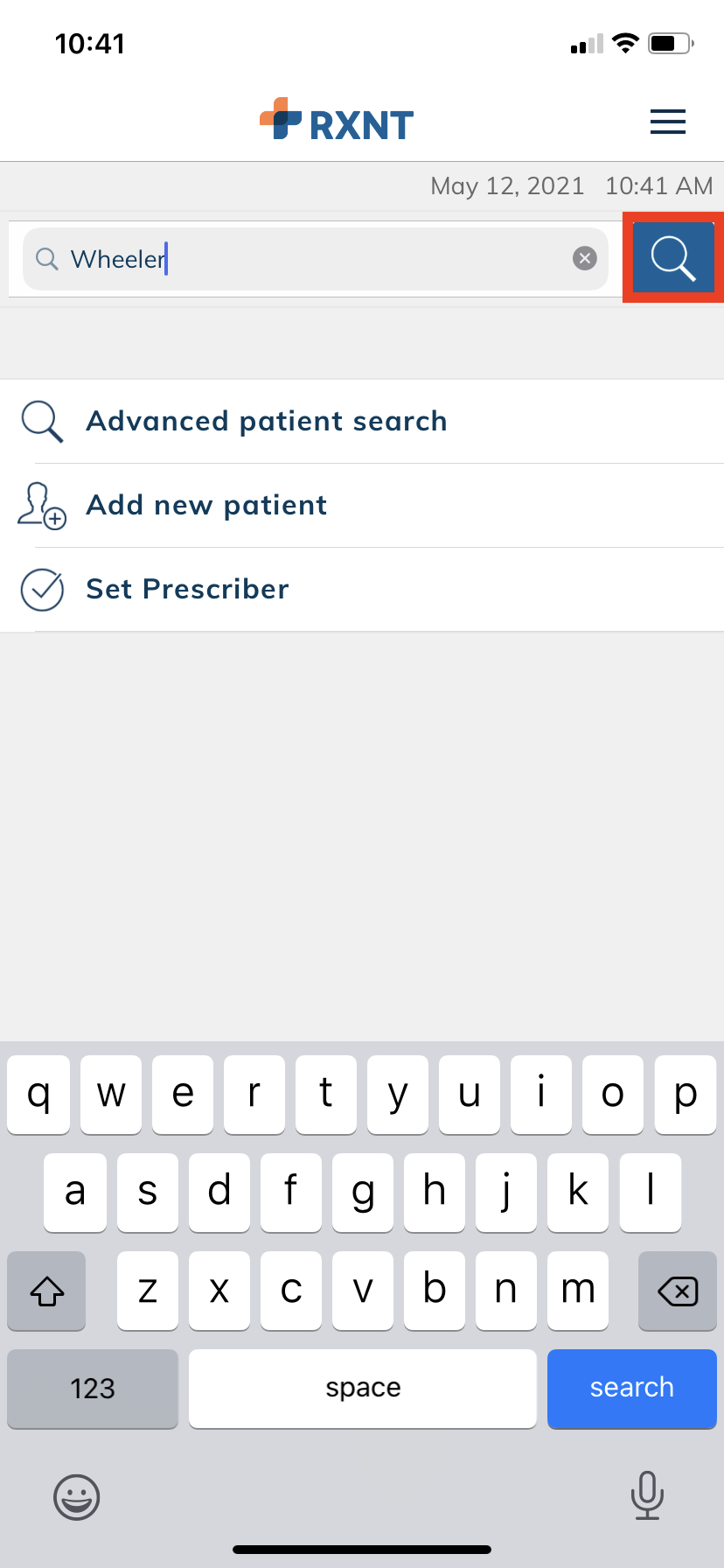
Task: Open the emoji keyboard
Action: (x=77, y=1497)
